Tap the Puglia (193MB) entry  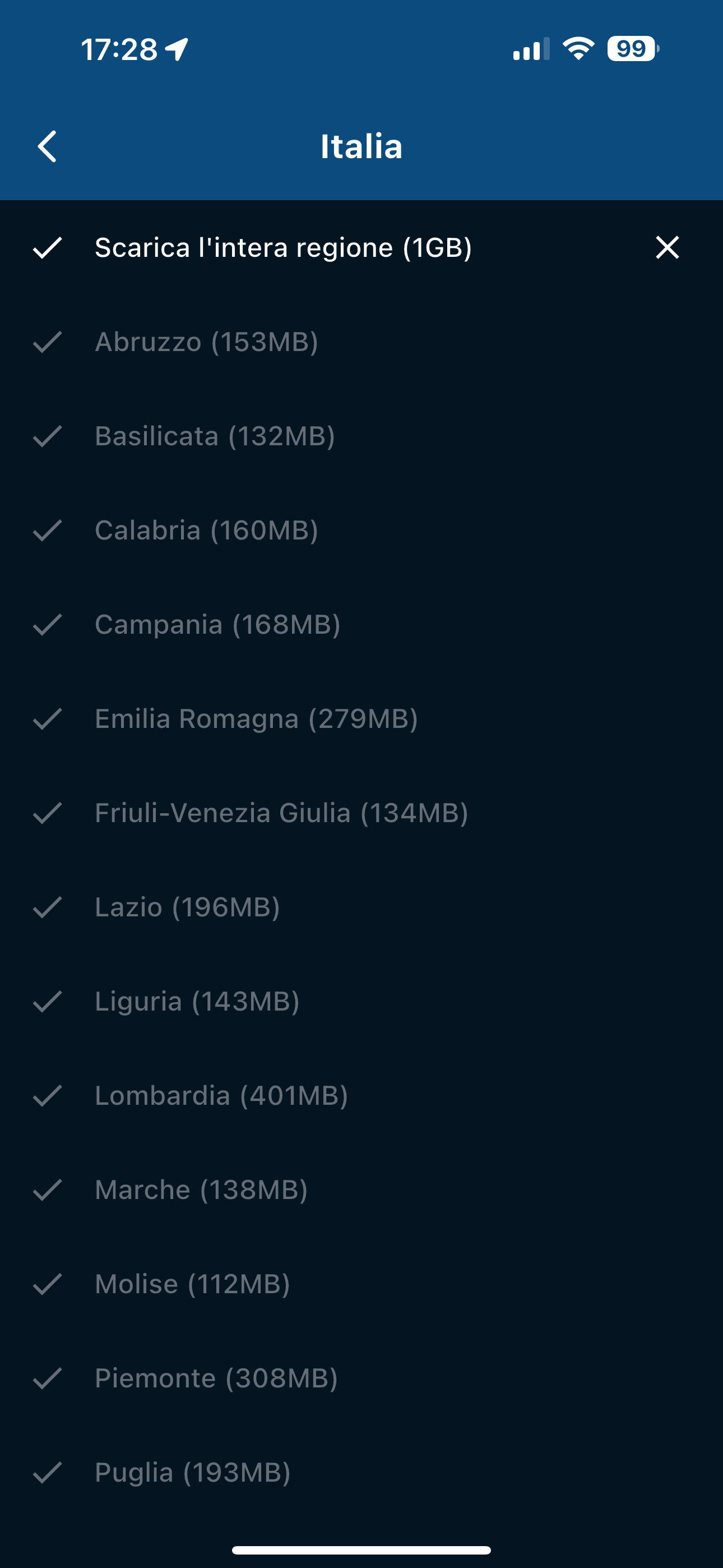[x=193, y=1473]
